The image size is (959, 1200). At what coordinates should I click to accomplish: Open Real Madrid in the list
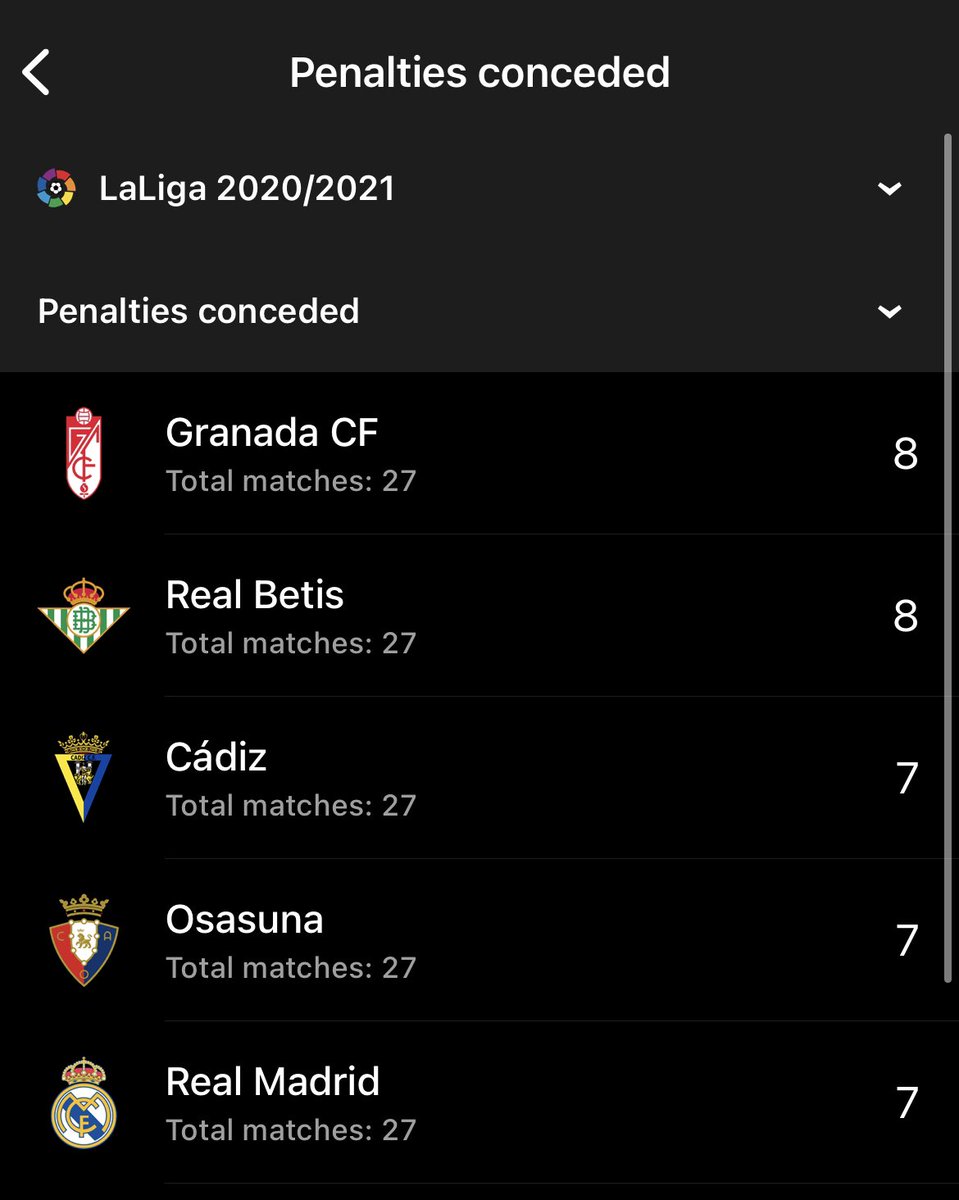(471, 1102)
